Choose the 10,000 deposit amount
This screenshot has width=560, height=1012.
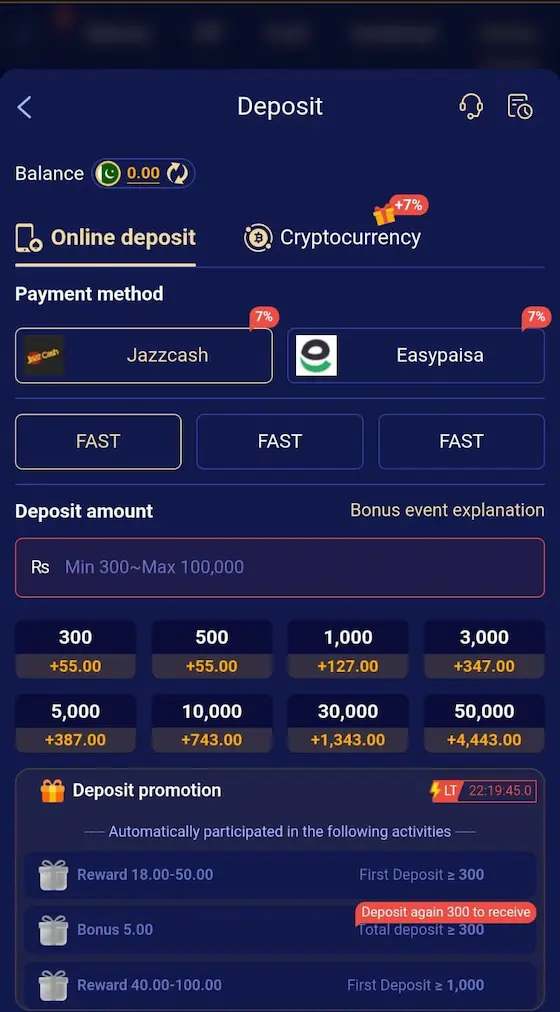212,724
